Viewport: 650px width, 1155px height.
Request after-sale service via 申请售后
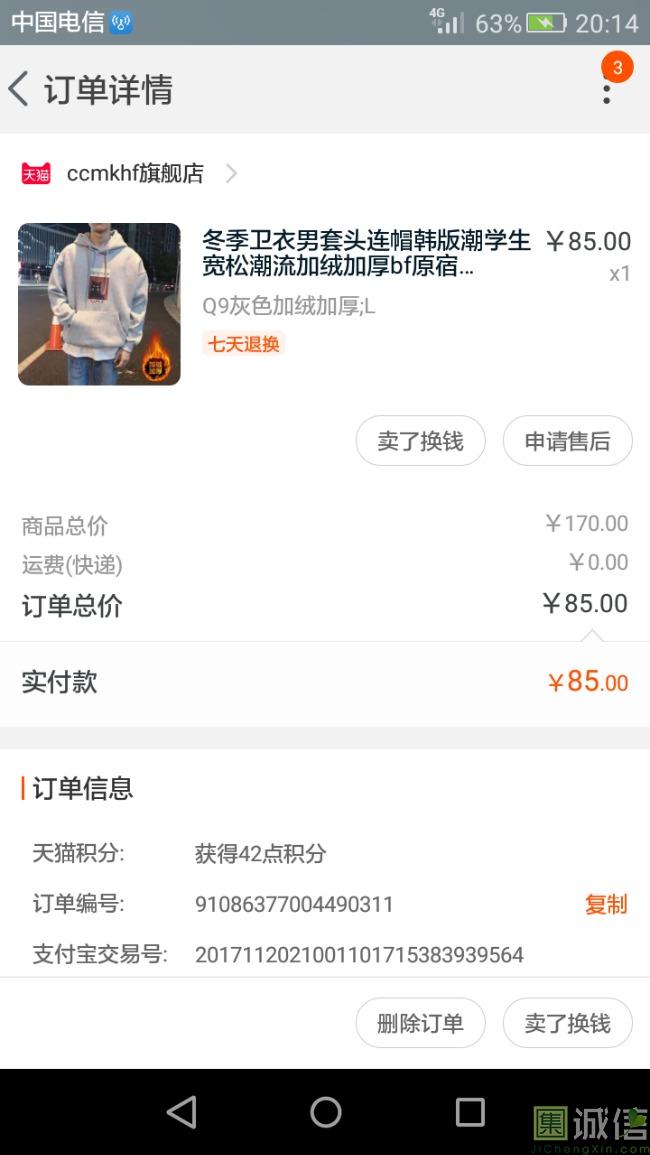(567, 441)
